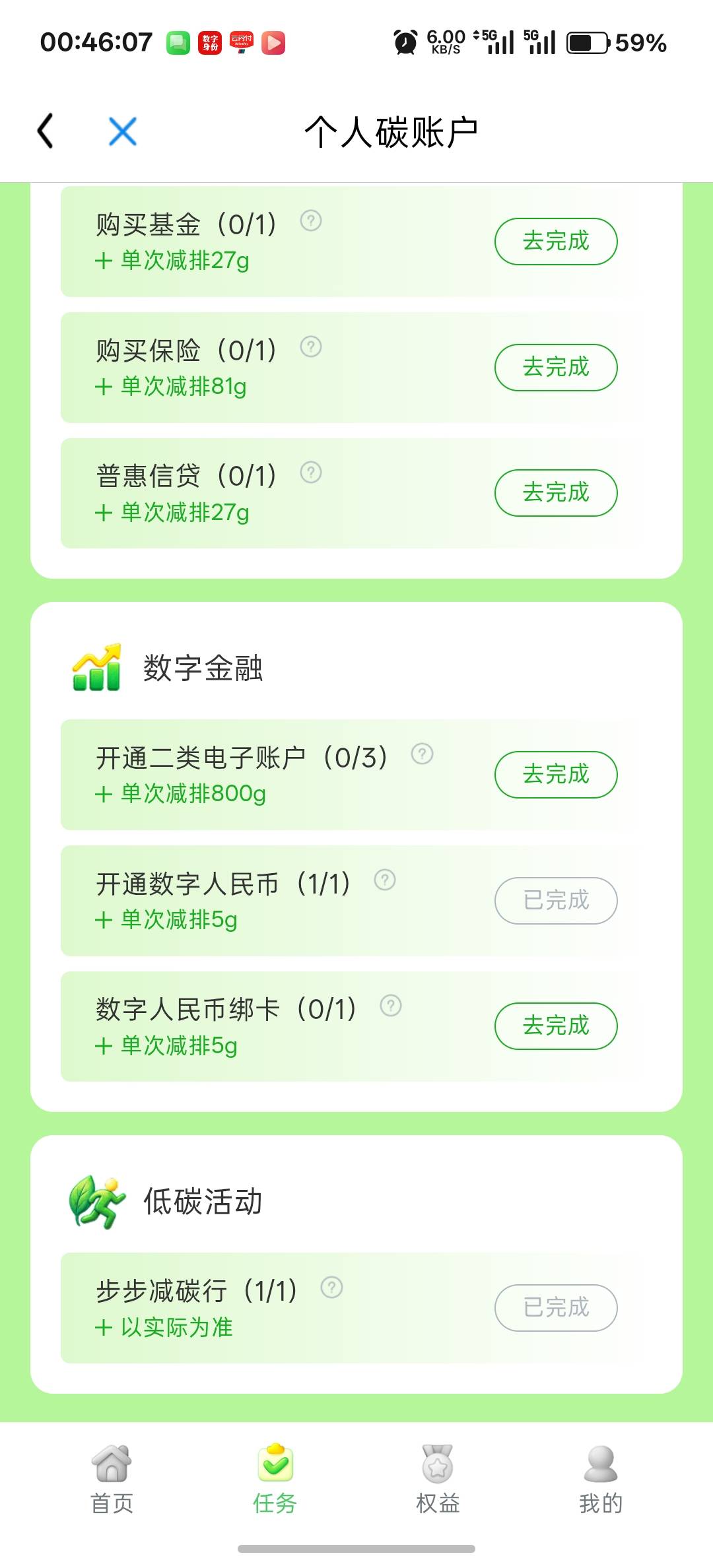Switch to the 我的 tab
713x1568 pixels.
tap(601, 1479)
